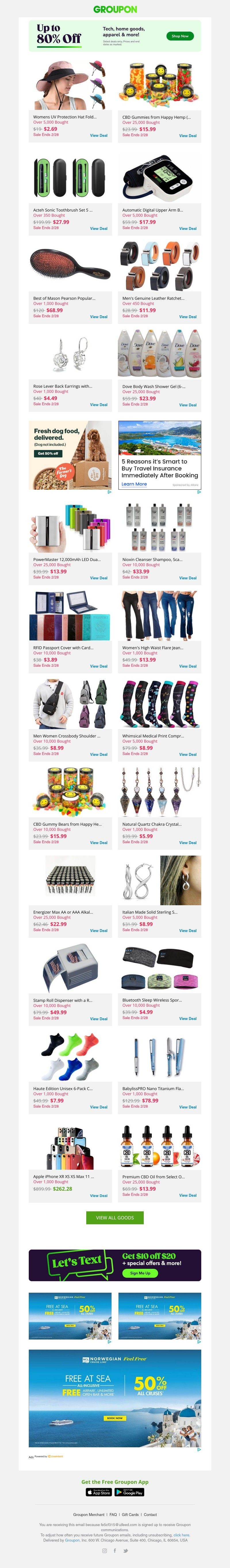View Deal for Automatic Digital Upper Arm monitor
The image size is (230, 1568).
[187, 229]
